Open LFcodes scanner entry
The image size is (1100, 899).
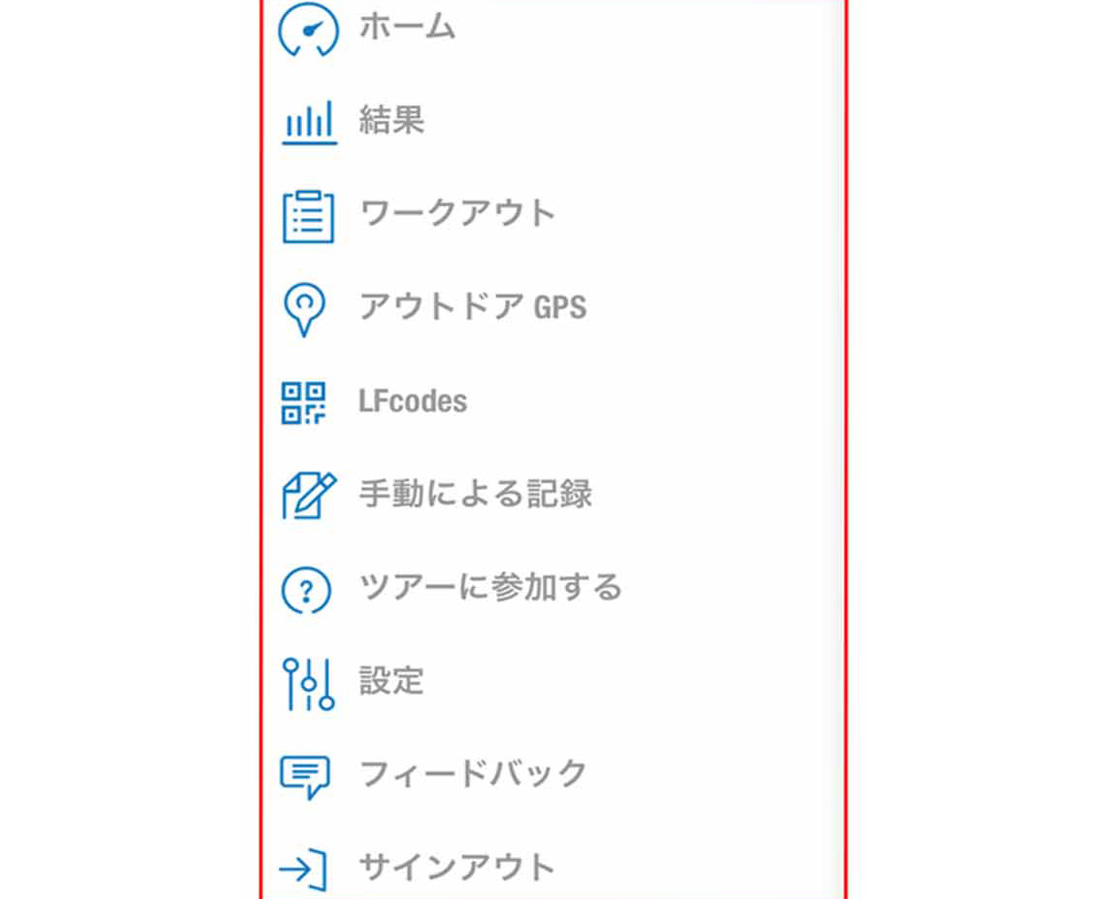pyautogui.click(x=412, y=401)
